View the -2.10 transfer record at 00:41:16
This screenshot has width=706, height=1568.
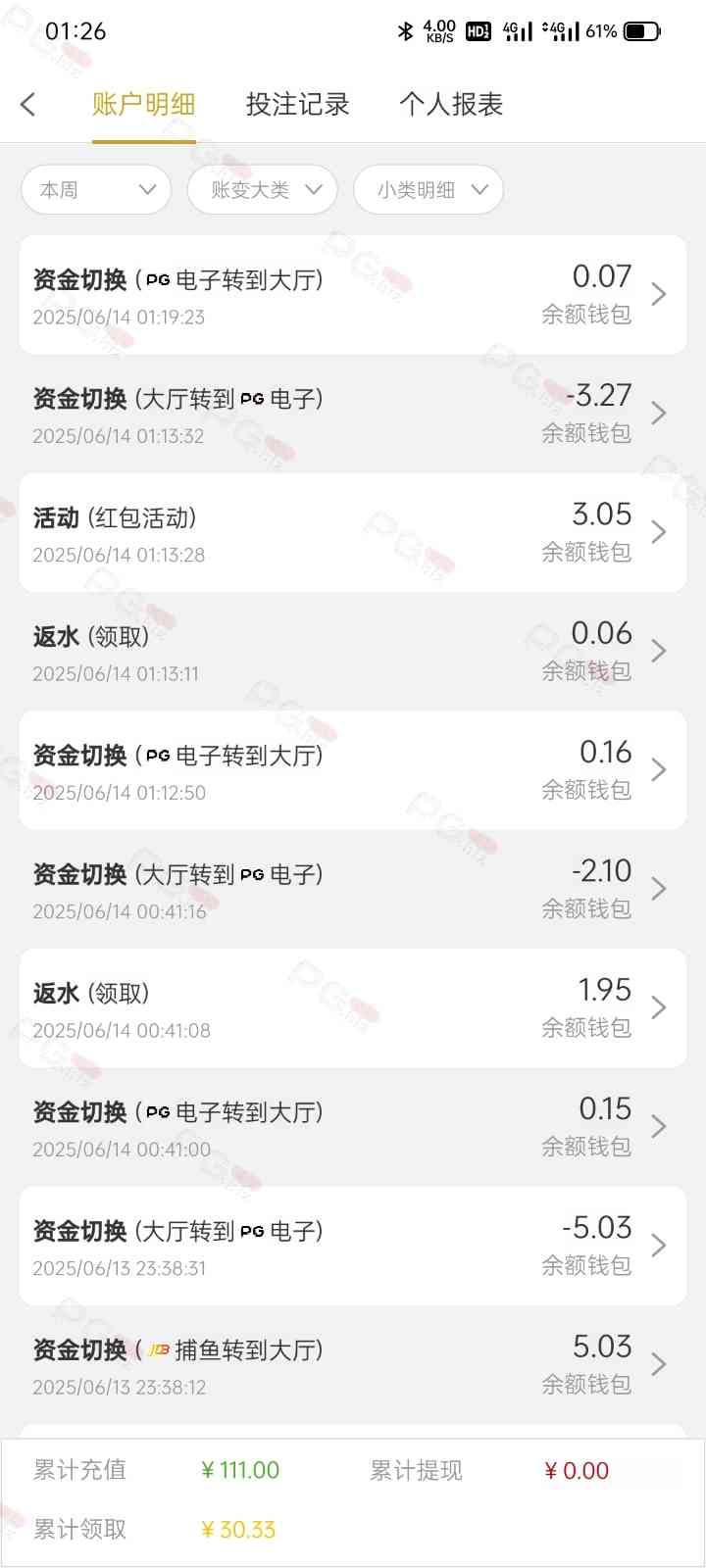(353, 889)
